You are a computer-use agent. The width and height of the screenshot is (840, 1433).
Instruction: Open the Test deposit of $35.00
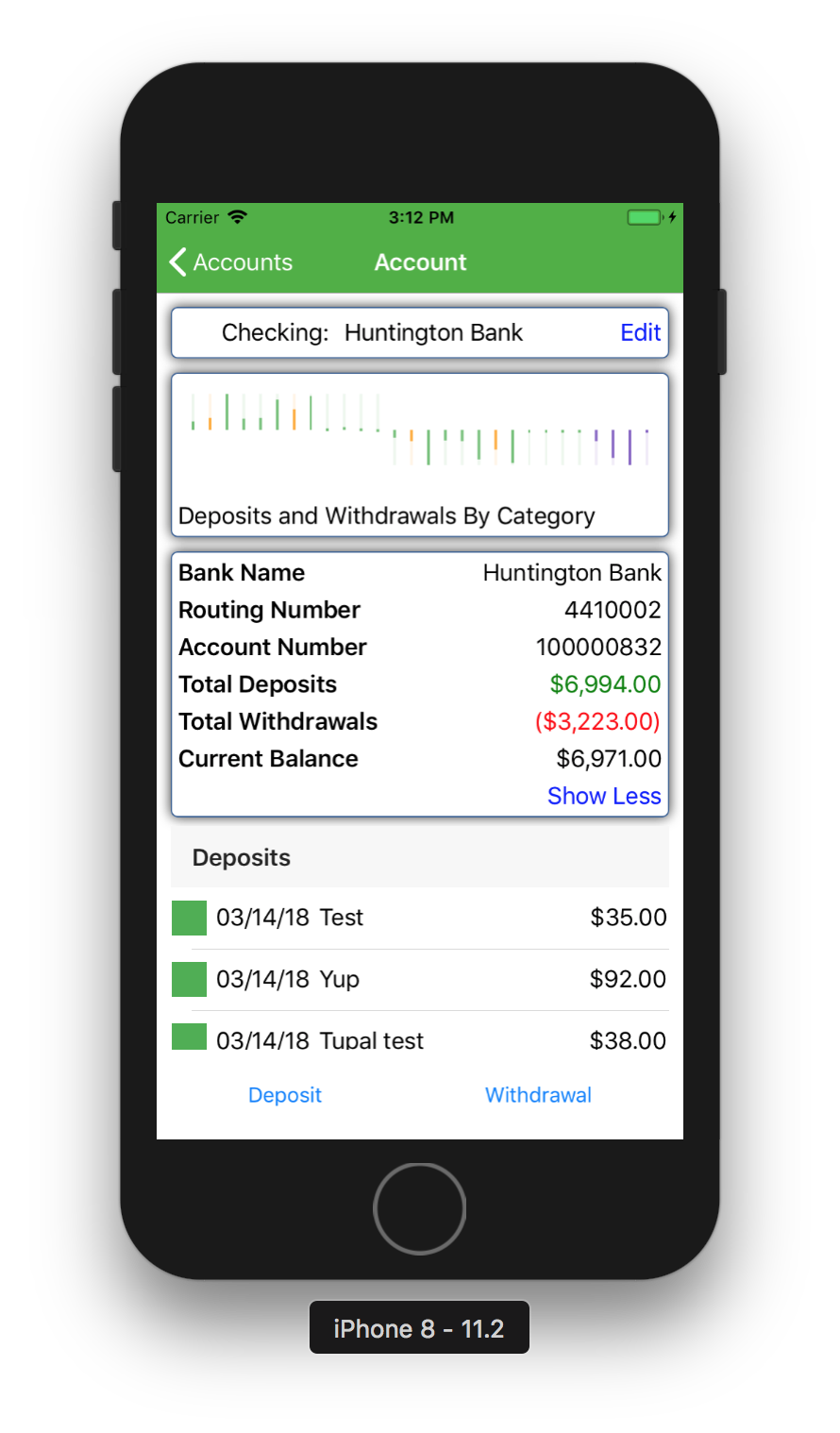420,918
